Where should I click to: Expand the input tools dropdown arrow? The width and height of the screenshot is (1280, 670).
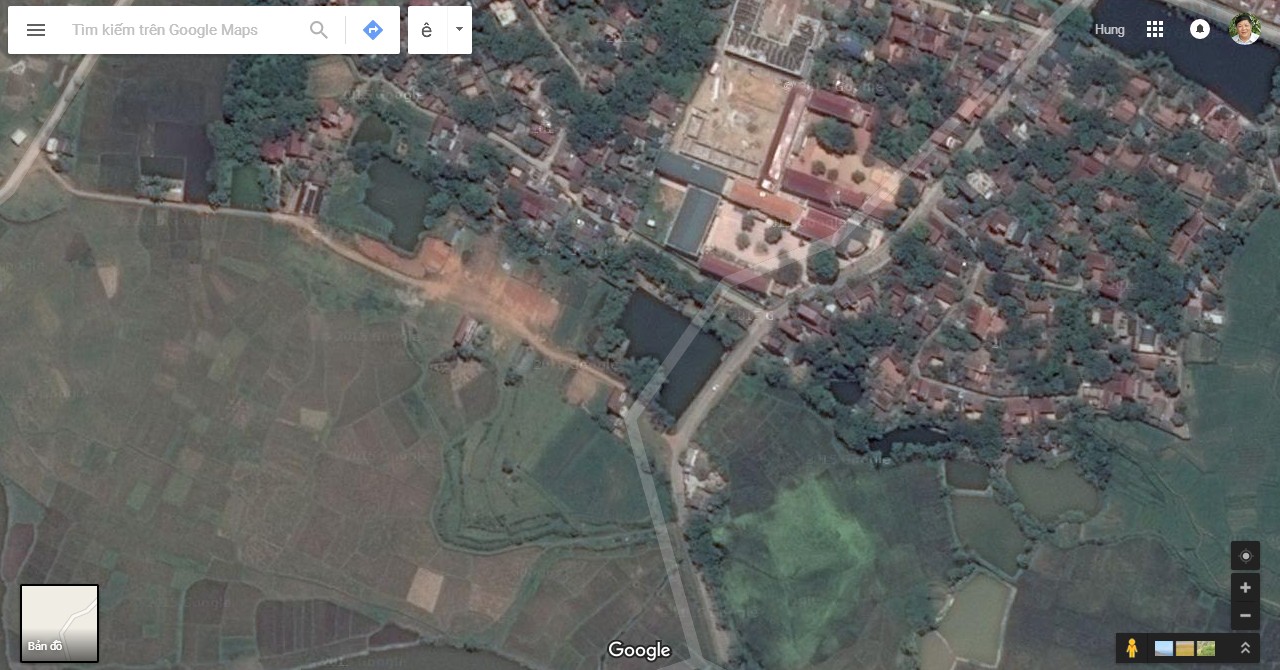[459, 30]
